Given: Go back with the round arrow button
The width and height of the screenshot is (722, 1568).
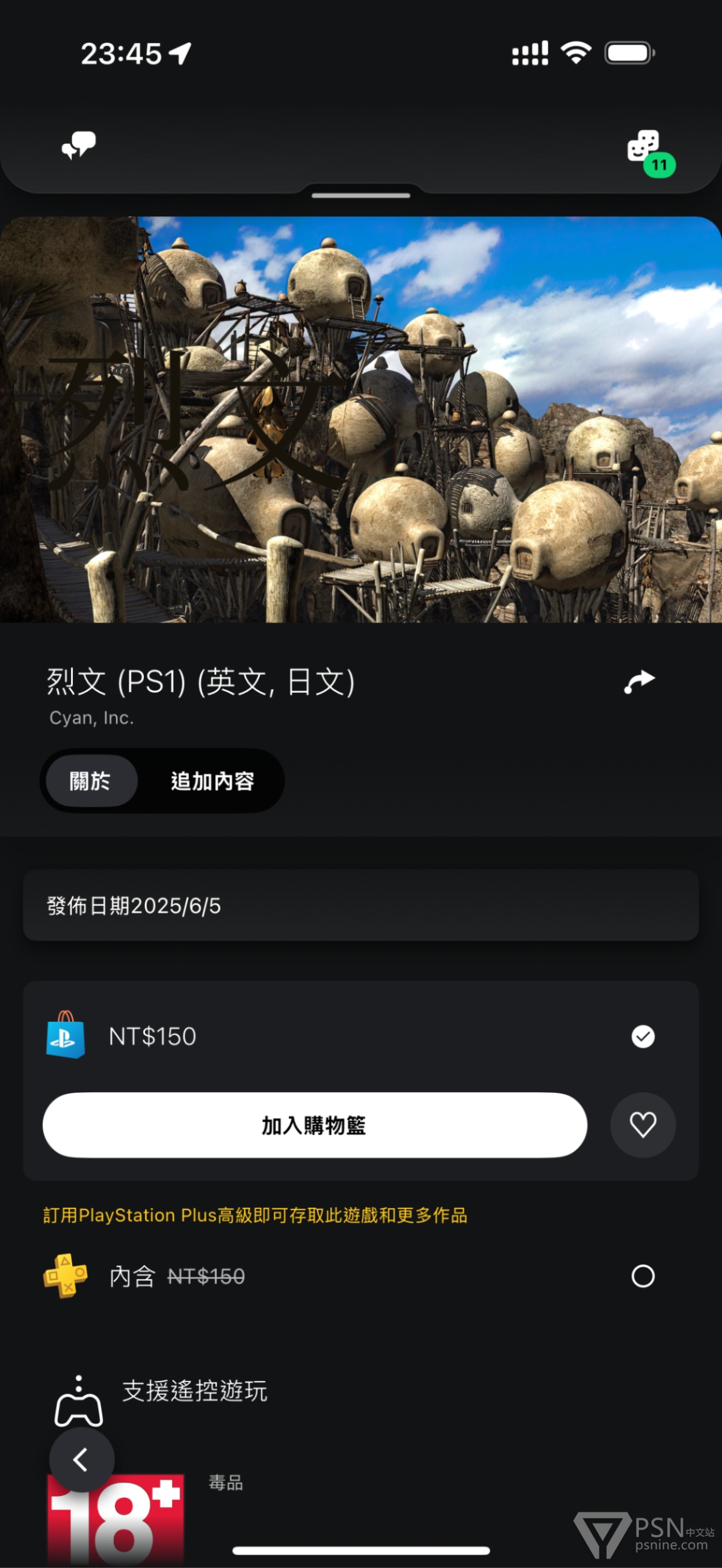Looking at the screenshot, I should tap(81, 1460).
